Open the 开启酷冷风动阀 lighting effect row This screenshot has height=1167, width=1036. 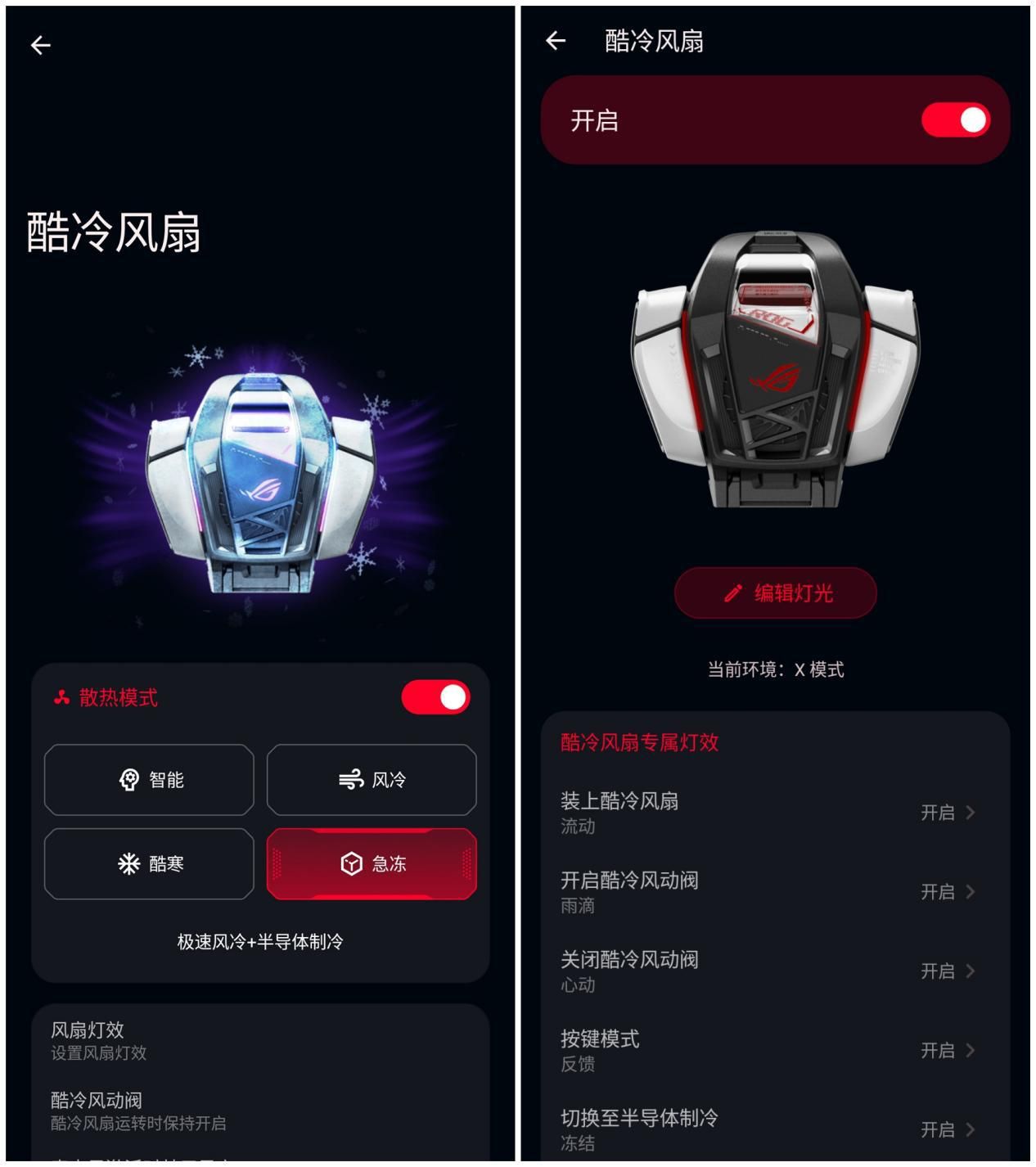774,891
